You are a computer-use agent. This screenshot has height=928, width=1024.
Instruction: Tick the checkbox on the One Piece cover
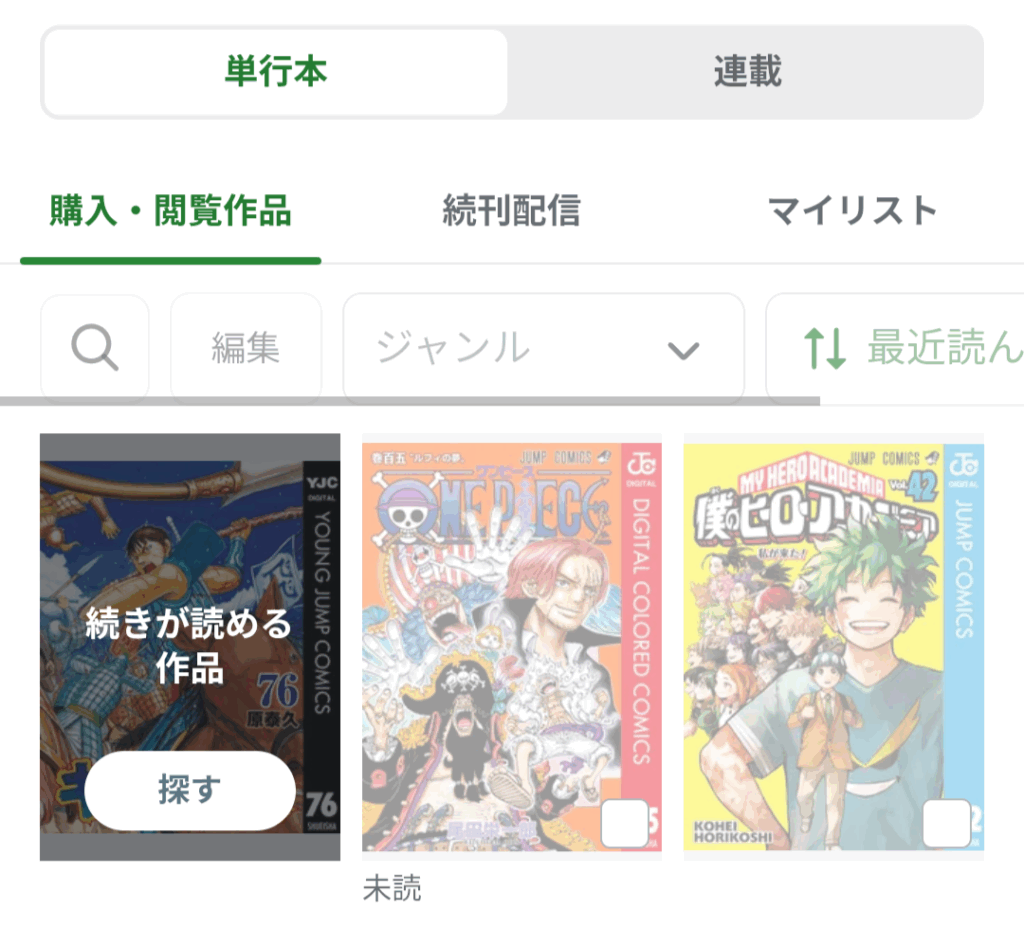tap(625, 824)
